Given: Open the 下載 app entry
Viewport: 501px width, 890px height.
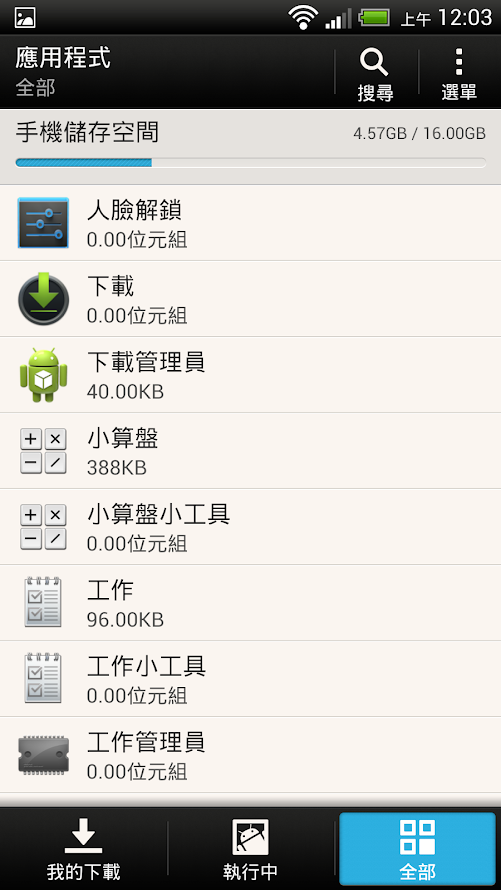Looking at the screenshot, I should (250, 299).
